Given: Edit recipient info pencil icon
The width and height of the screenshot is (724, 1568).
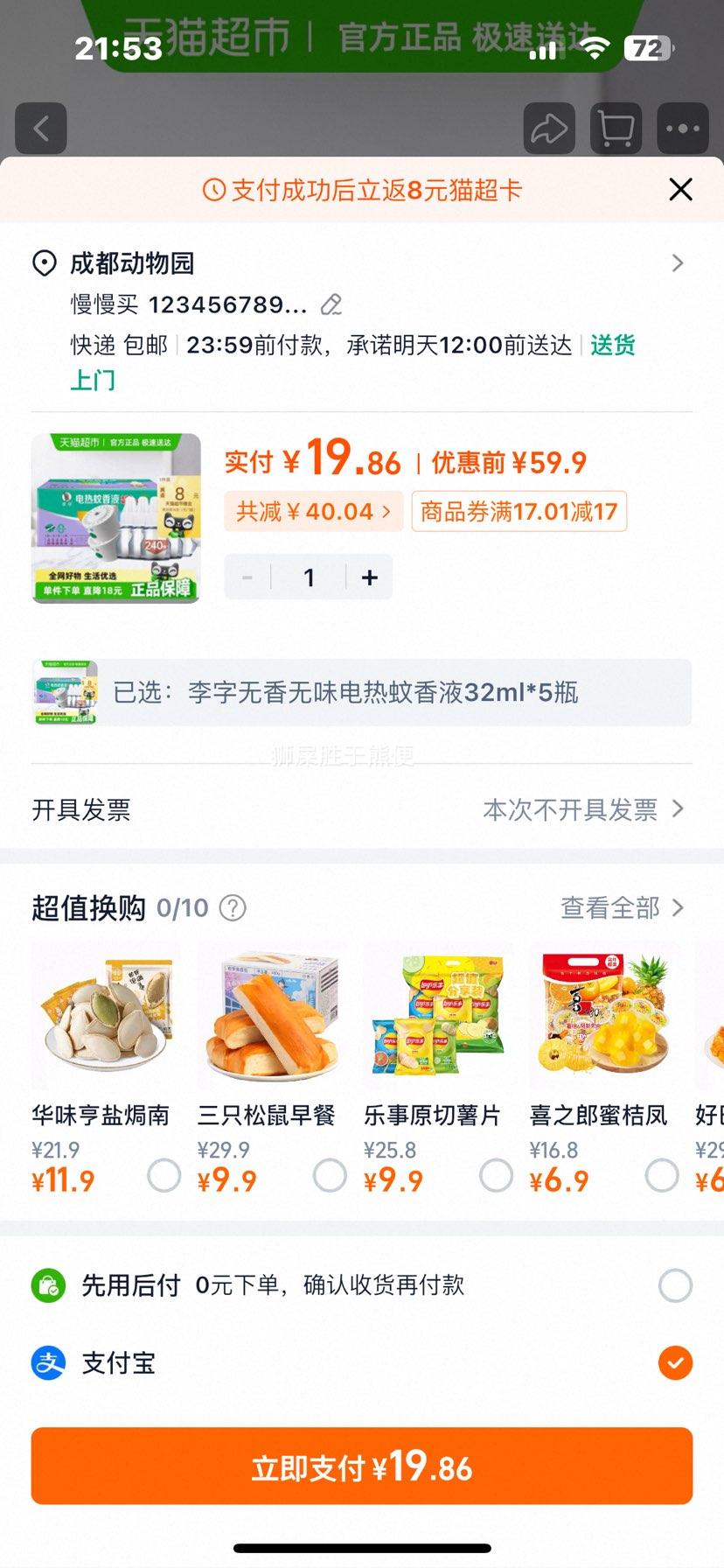Looking at the screenshot, I should [331, 304].
